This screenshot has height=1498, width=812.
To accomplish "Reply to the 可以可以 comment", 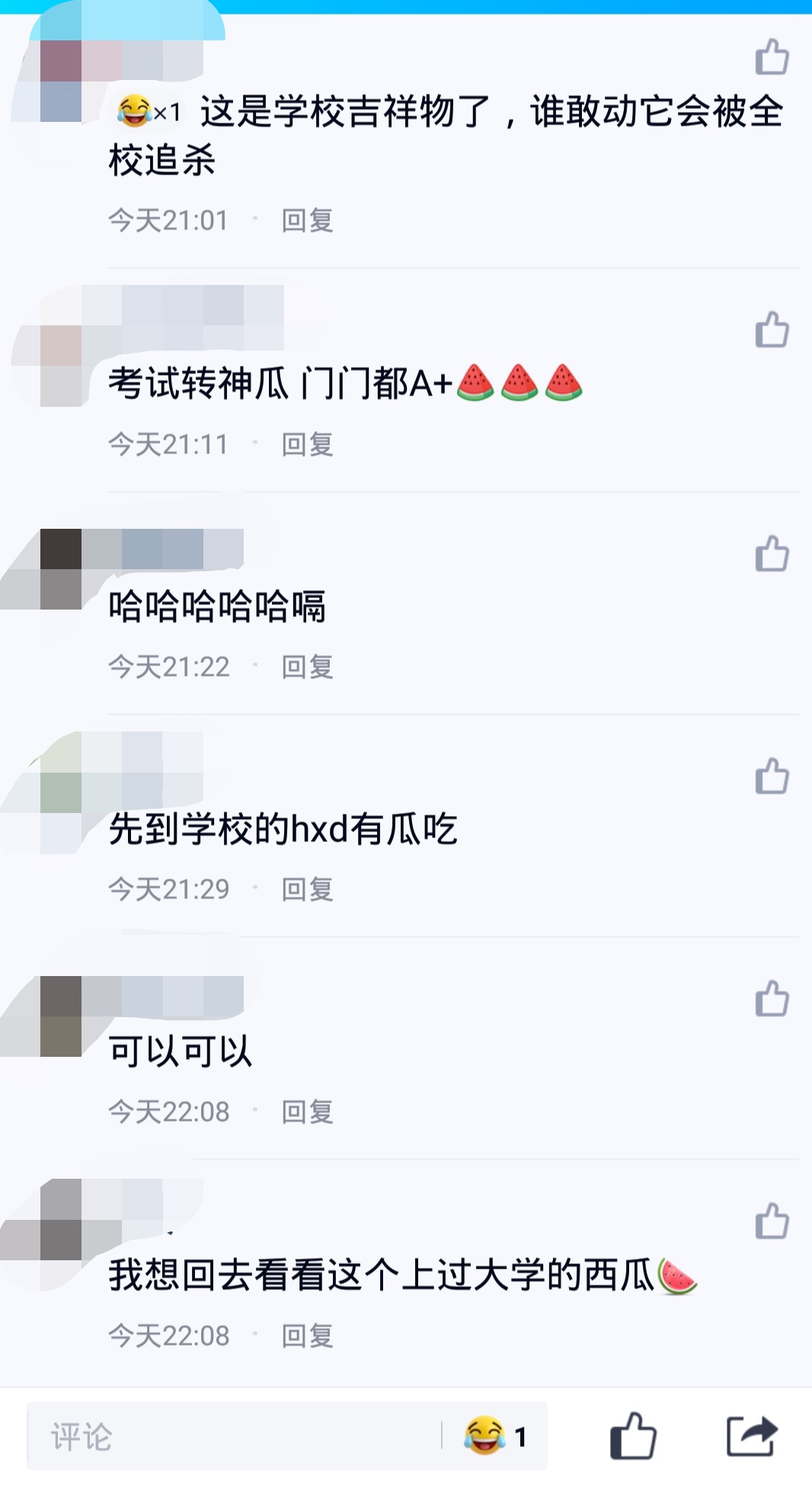I will (308, 1111).
